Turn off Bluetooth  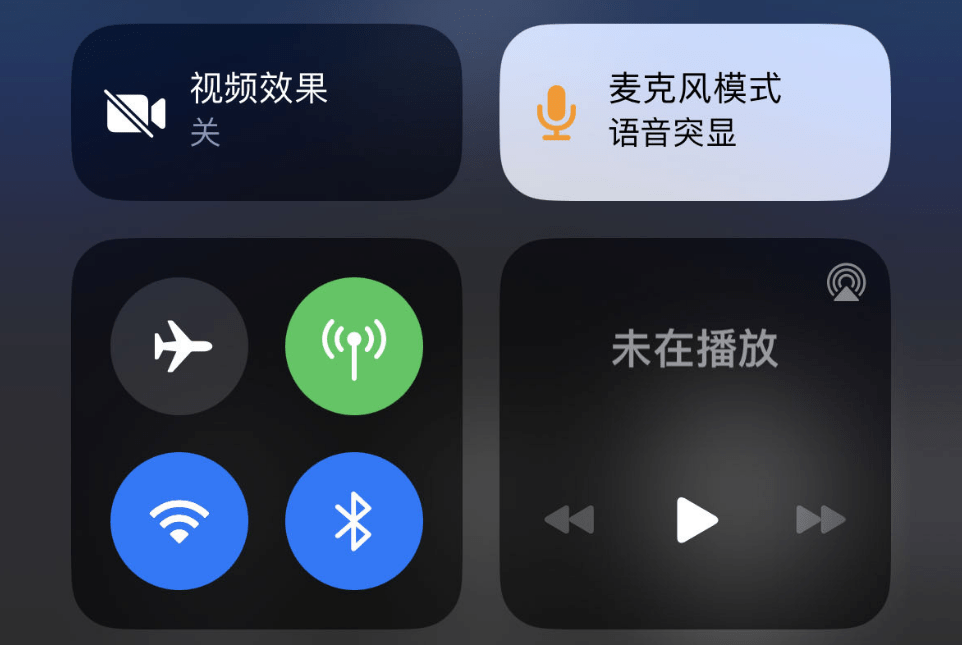(x=354, y=521)
